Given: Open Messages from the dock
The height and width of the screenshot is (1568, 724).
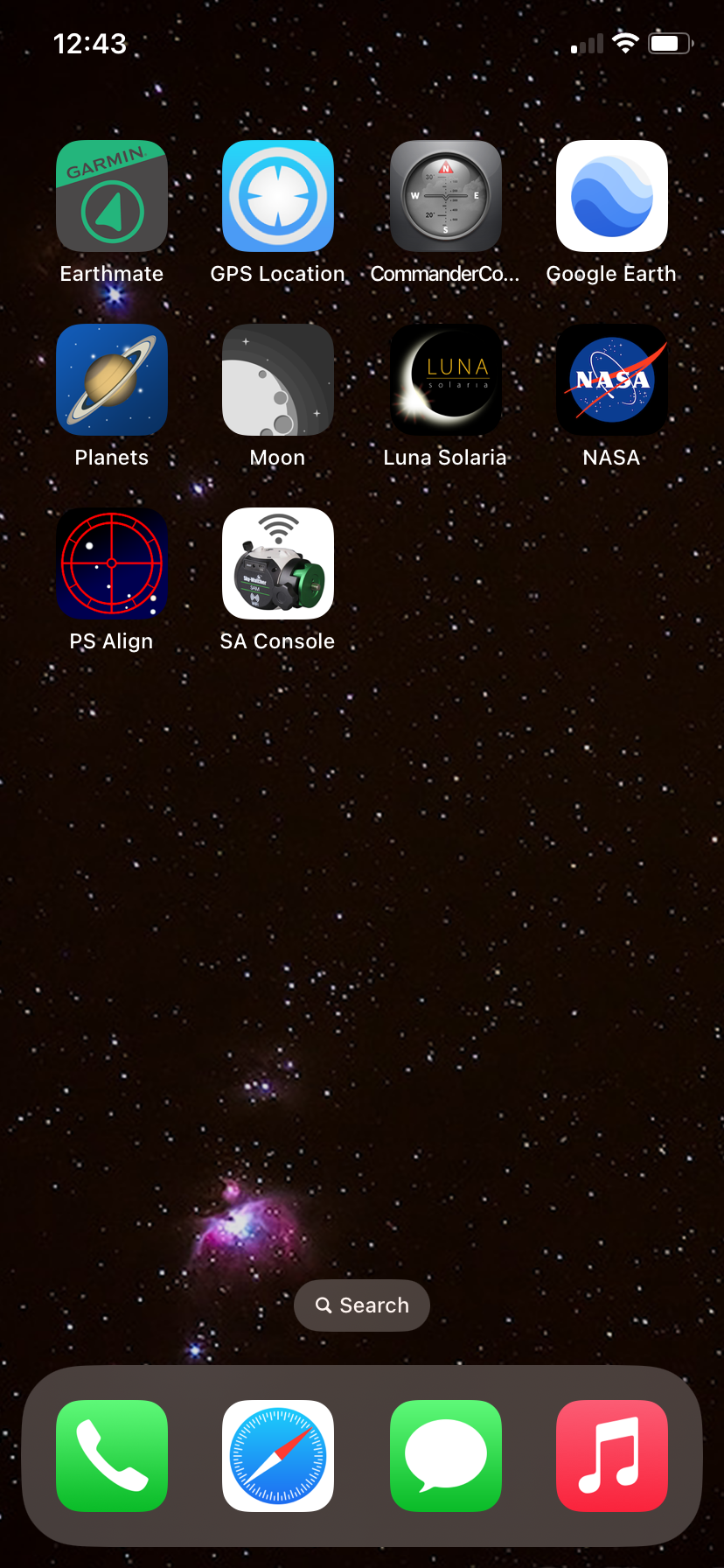Looking at the screenshot, I should coord(446,1456).
